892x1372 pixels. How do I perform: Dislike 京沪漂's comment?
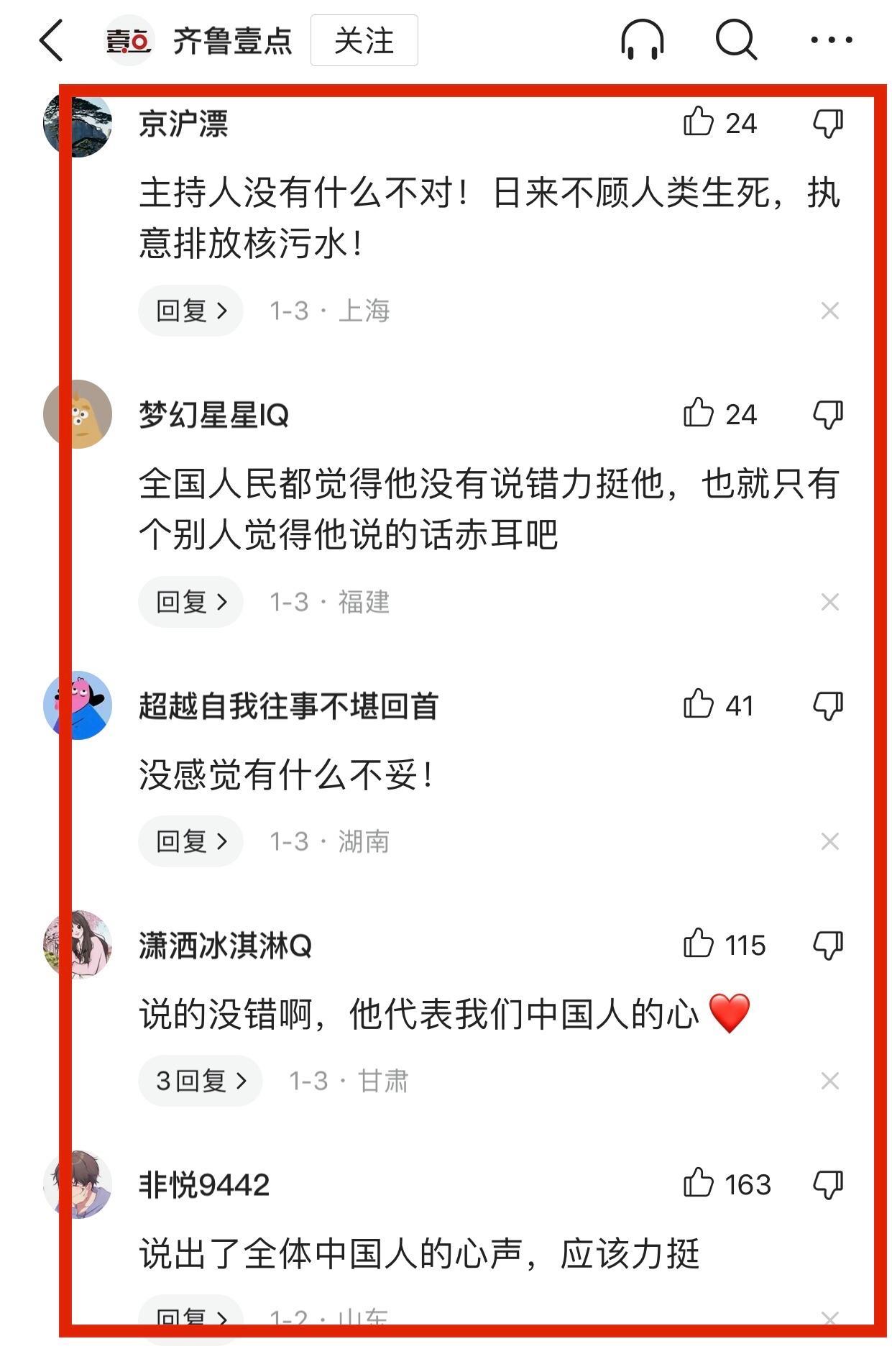coord(828,123)
